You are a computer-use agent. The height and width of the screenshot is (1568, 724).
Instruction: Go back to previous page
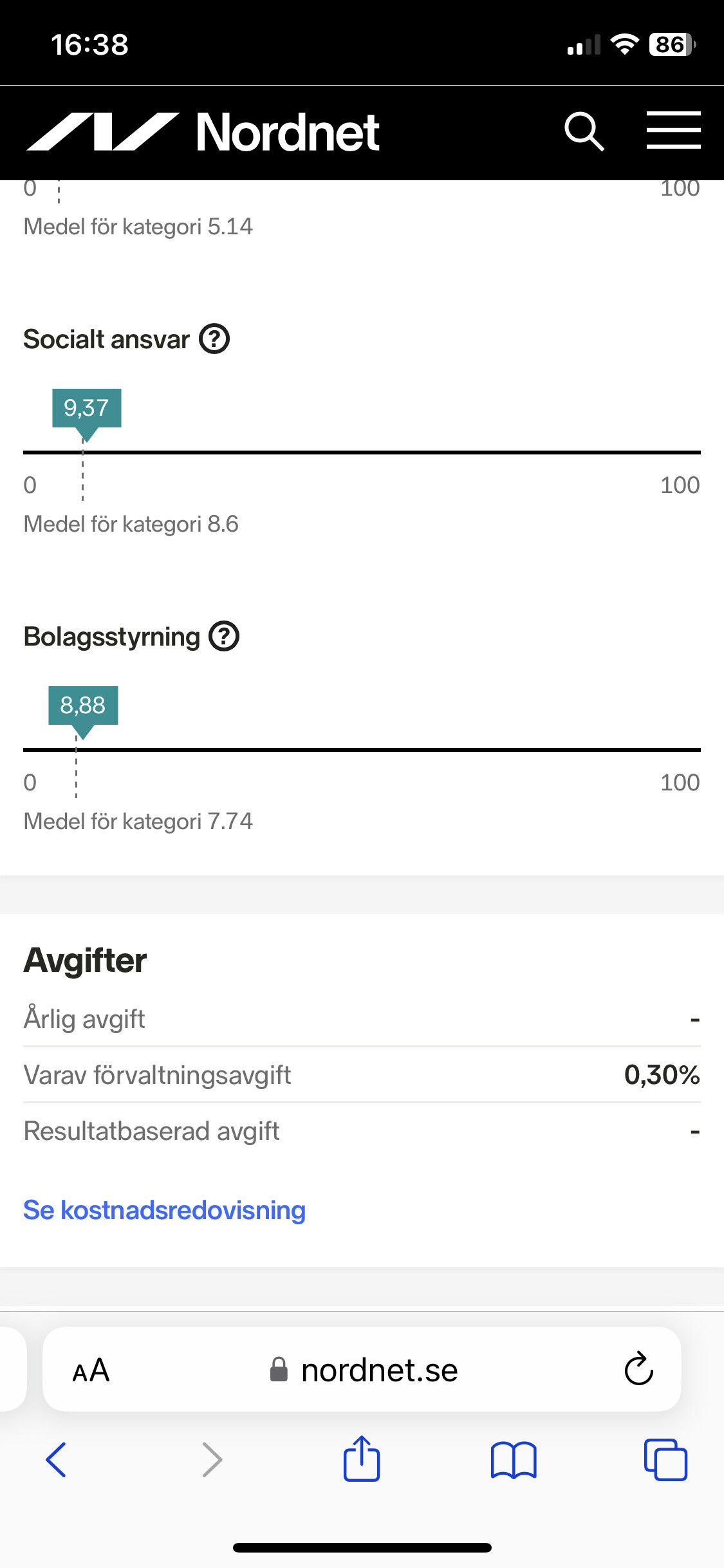pos(56,1459)
